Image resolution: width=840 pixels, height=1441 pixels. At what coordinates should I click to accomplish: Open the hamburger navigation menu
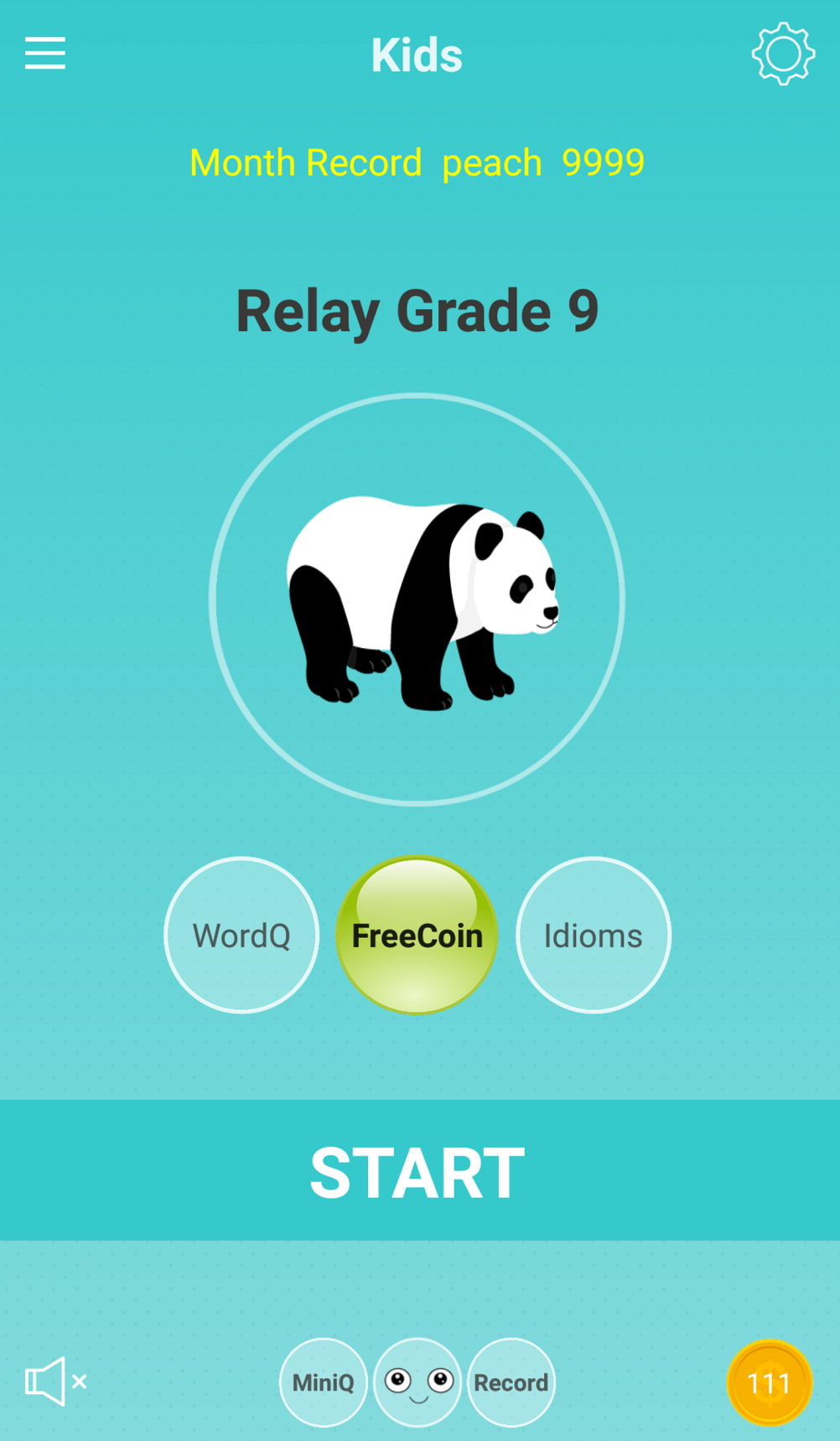45,54
